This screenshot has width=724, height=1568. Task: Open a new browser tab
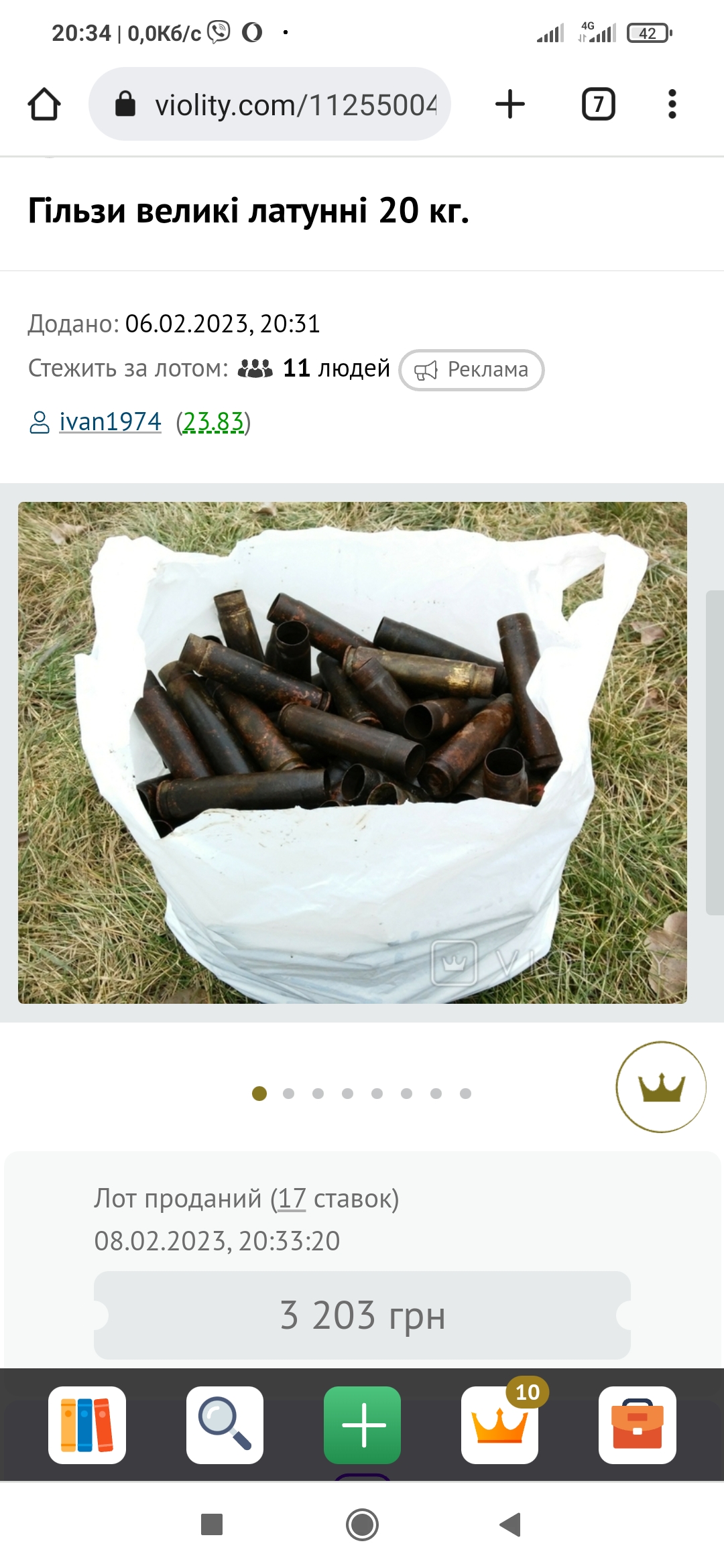tap(510, 104)
